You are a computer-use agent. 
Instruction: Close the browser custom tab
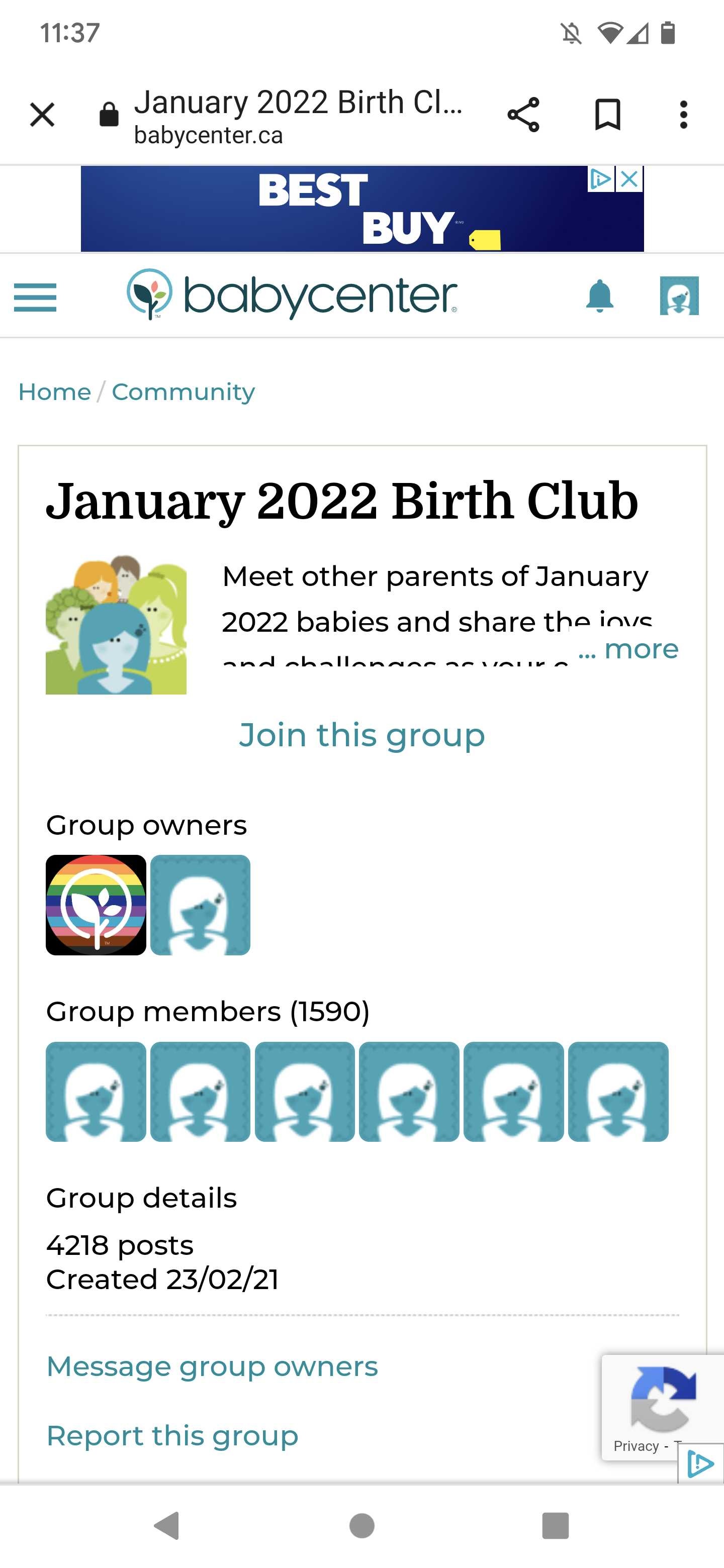[x=42, y=115]
